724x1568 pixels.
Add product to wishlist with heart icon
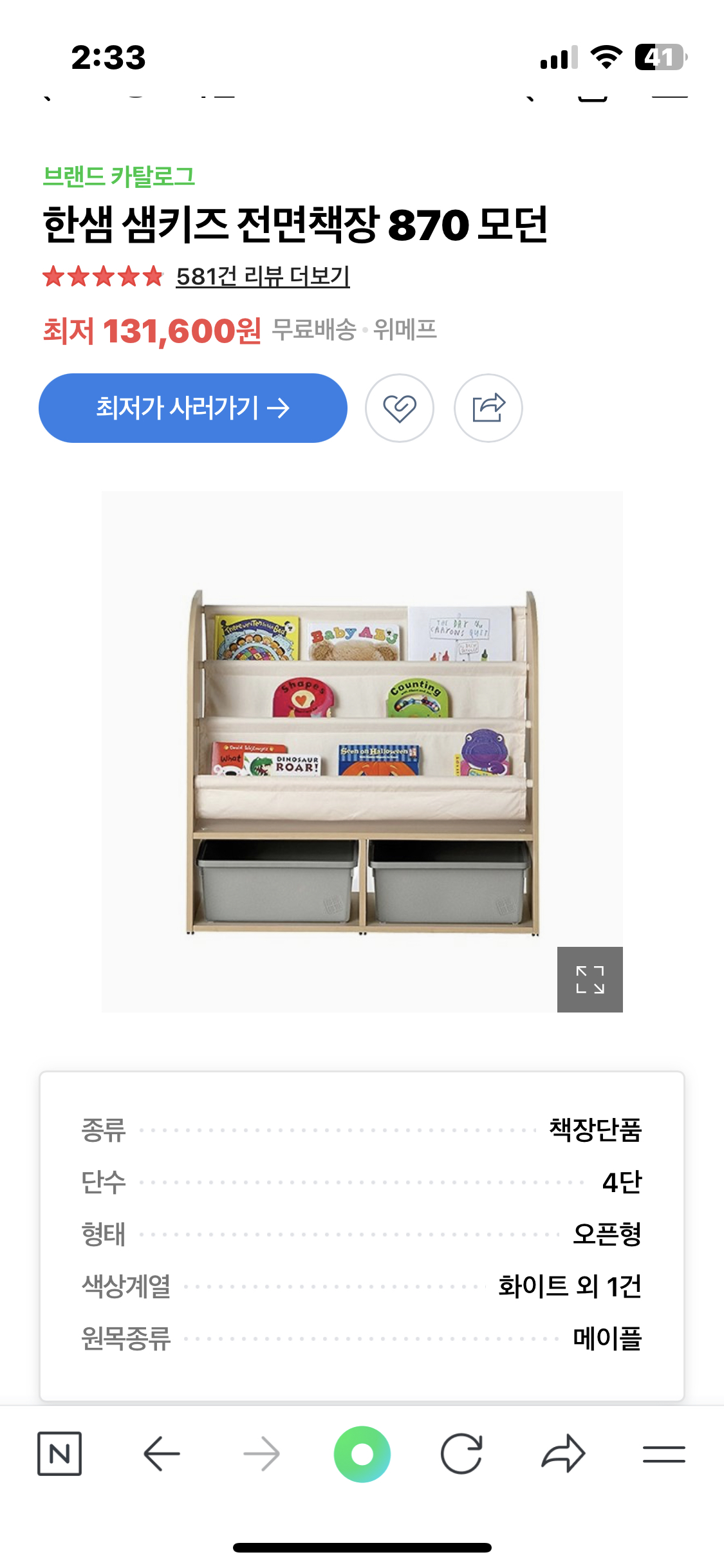[x=399, y=408]
